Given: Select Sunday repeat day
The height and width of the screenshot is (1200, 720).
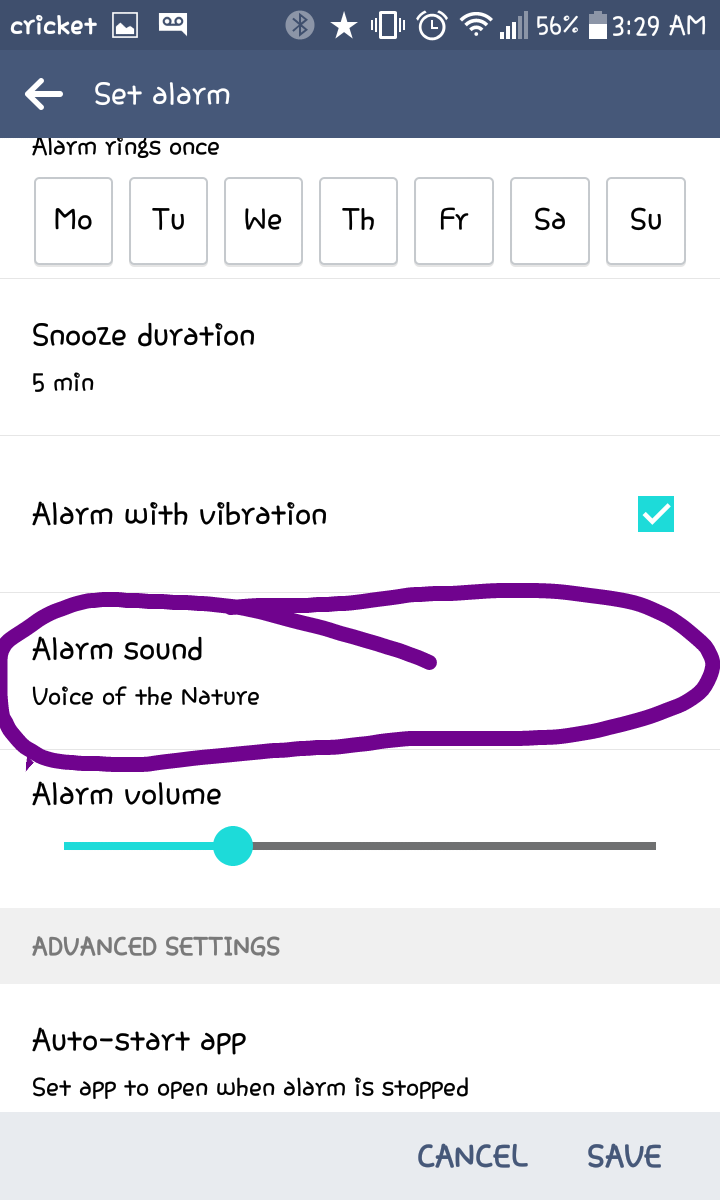Looking at the screenshot, I should (646, 221).
